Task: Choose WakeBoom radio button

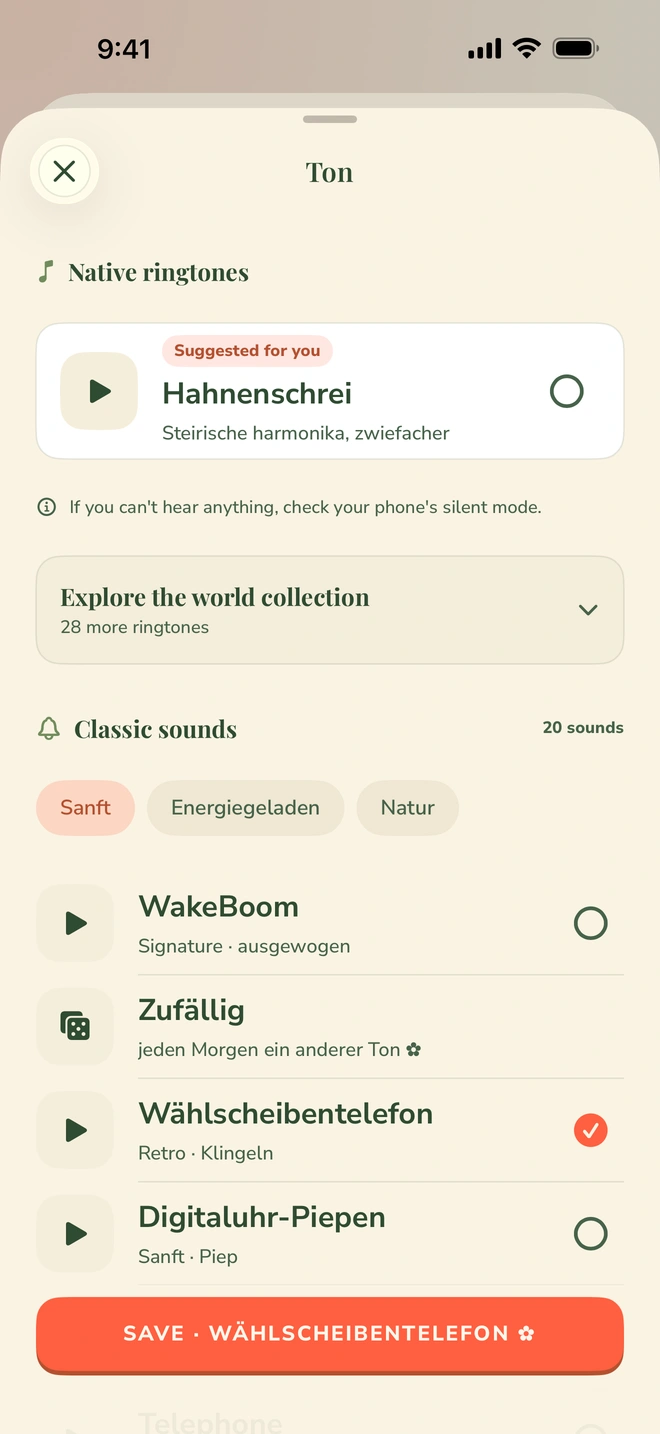Action: [x=590, y=923]
